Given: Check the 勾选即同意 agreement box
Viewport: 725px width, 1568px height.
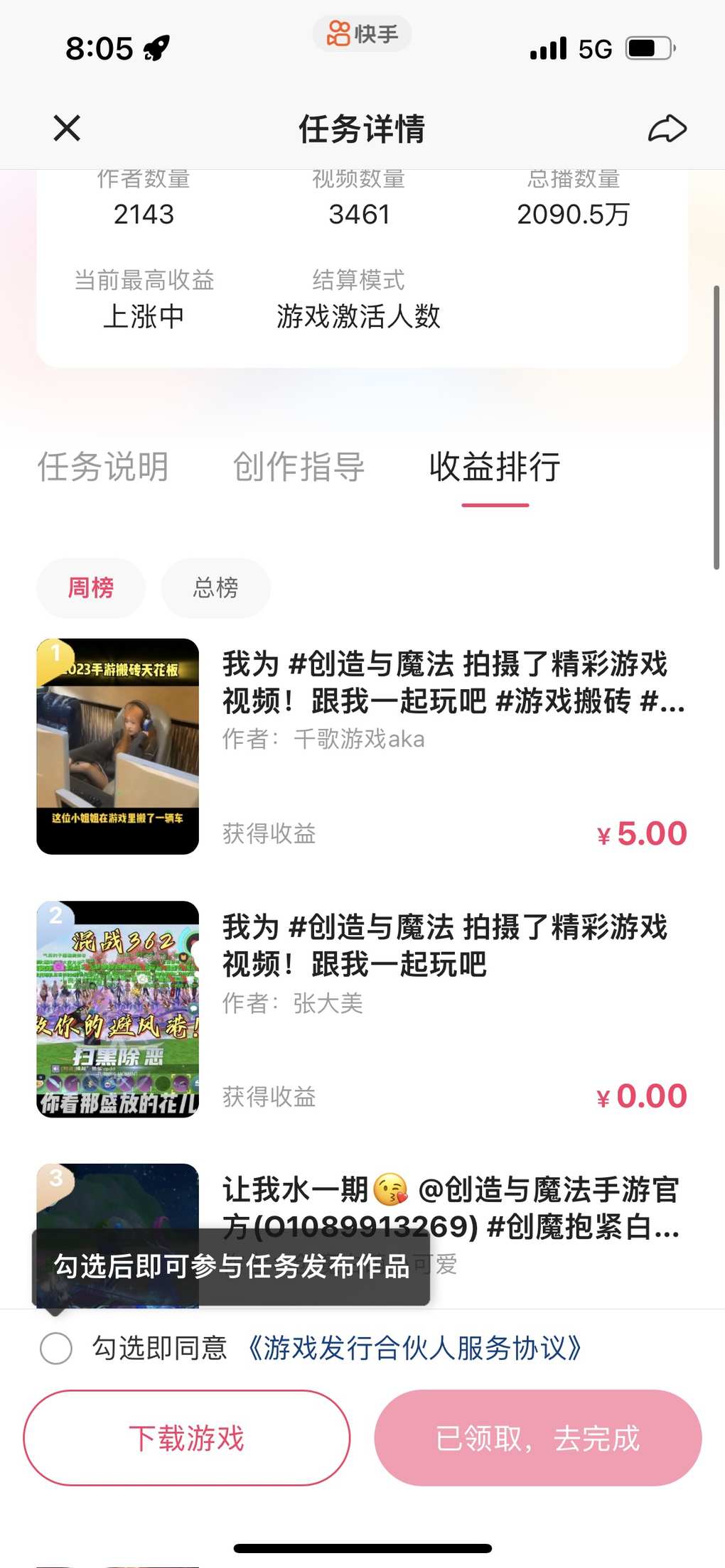Looking at the screenshot, I should tap(56, 1348).
